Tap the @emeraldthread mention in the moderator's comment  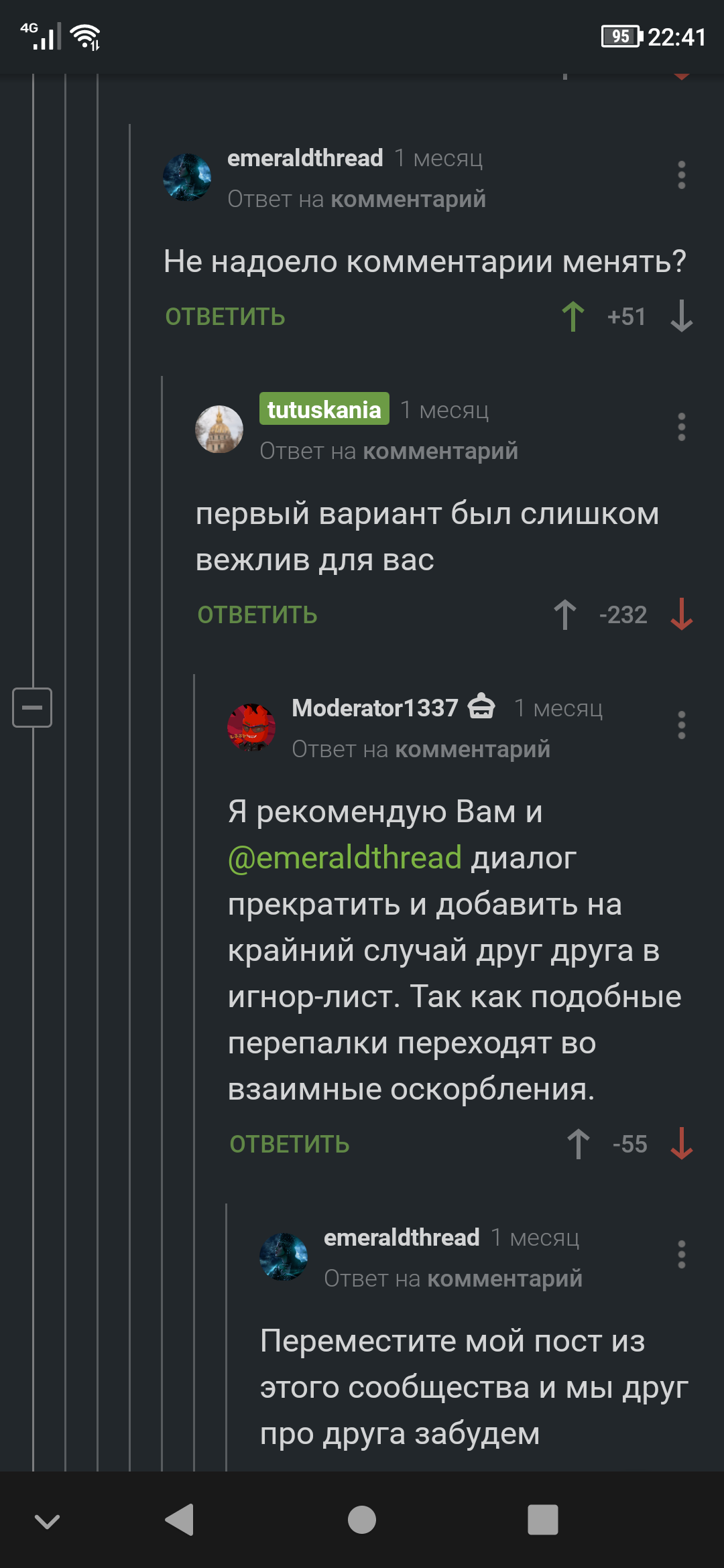[345, 858]
